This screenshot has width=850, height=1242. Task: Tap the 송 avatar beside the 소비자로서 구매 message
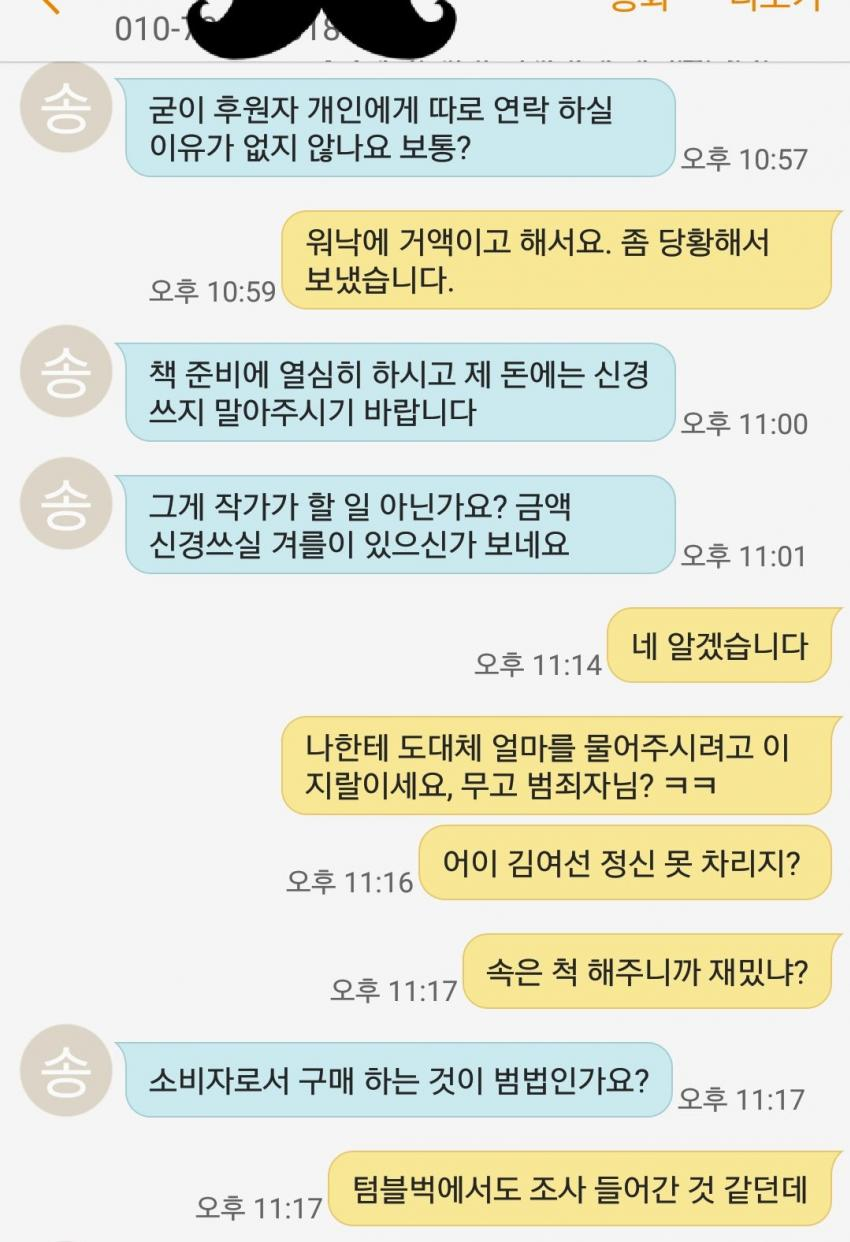point(65,1071)
